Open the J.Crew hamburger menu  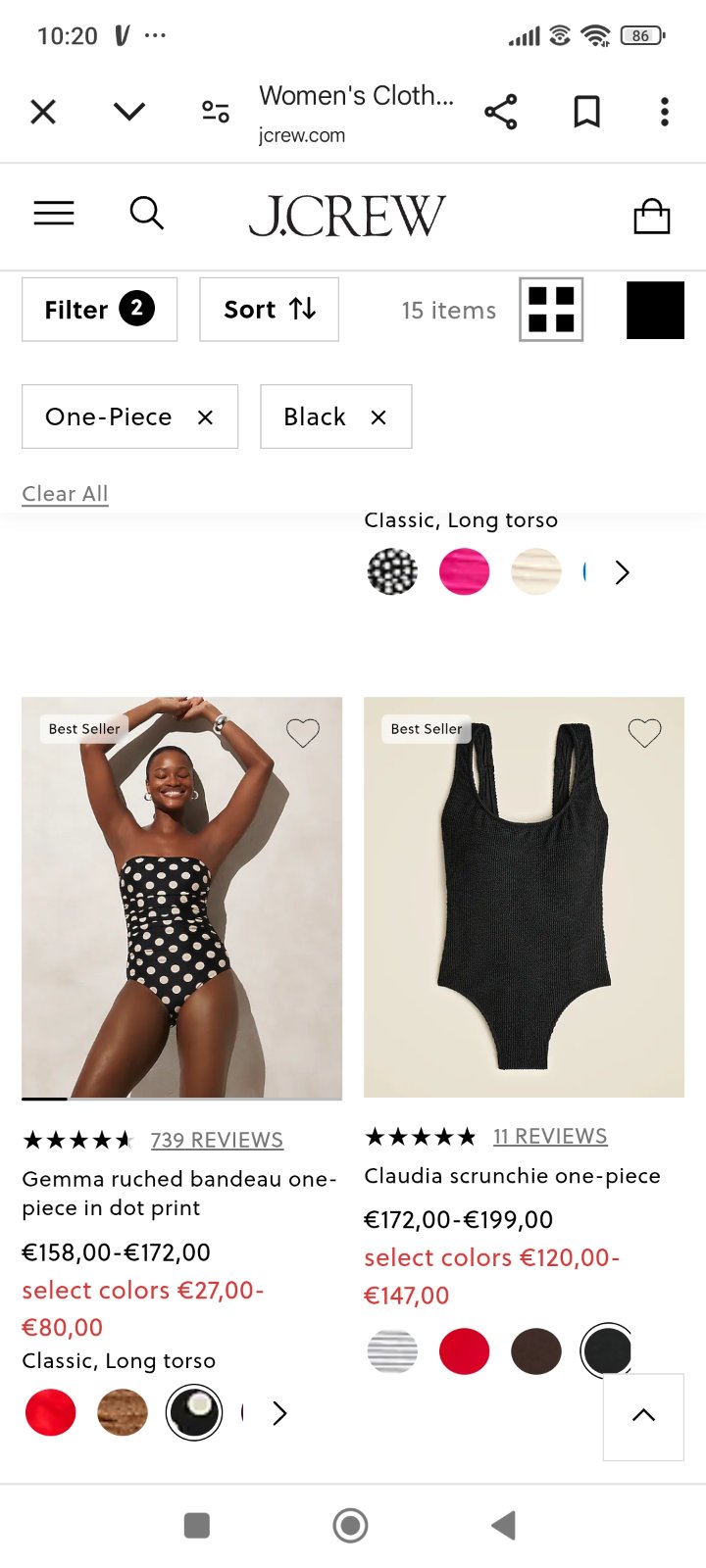(x=54, y=213)
